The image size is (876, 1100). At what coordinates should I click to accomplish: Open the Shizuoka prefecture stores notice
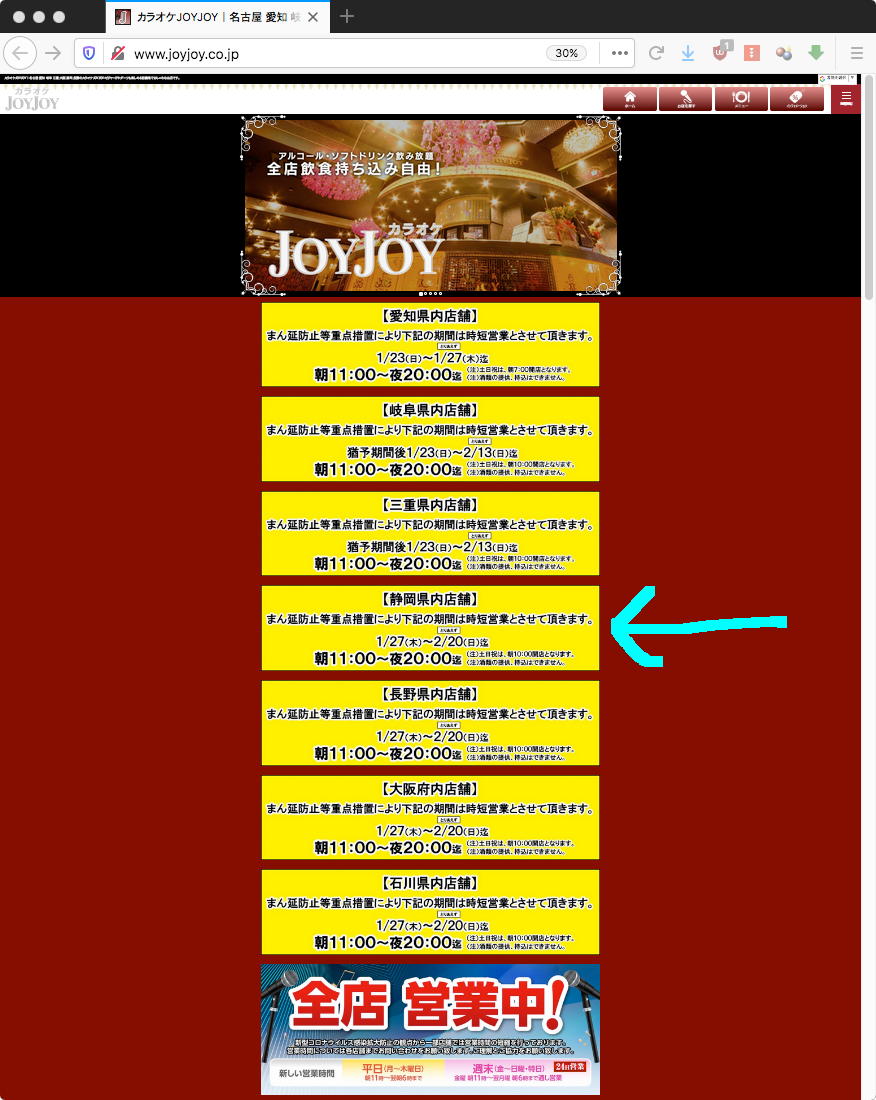[x=430, y=628]
